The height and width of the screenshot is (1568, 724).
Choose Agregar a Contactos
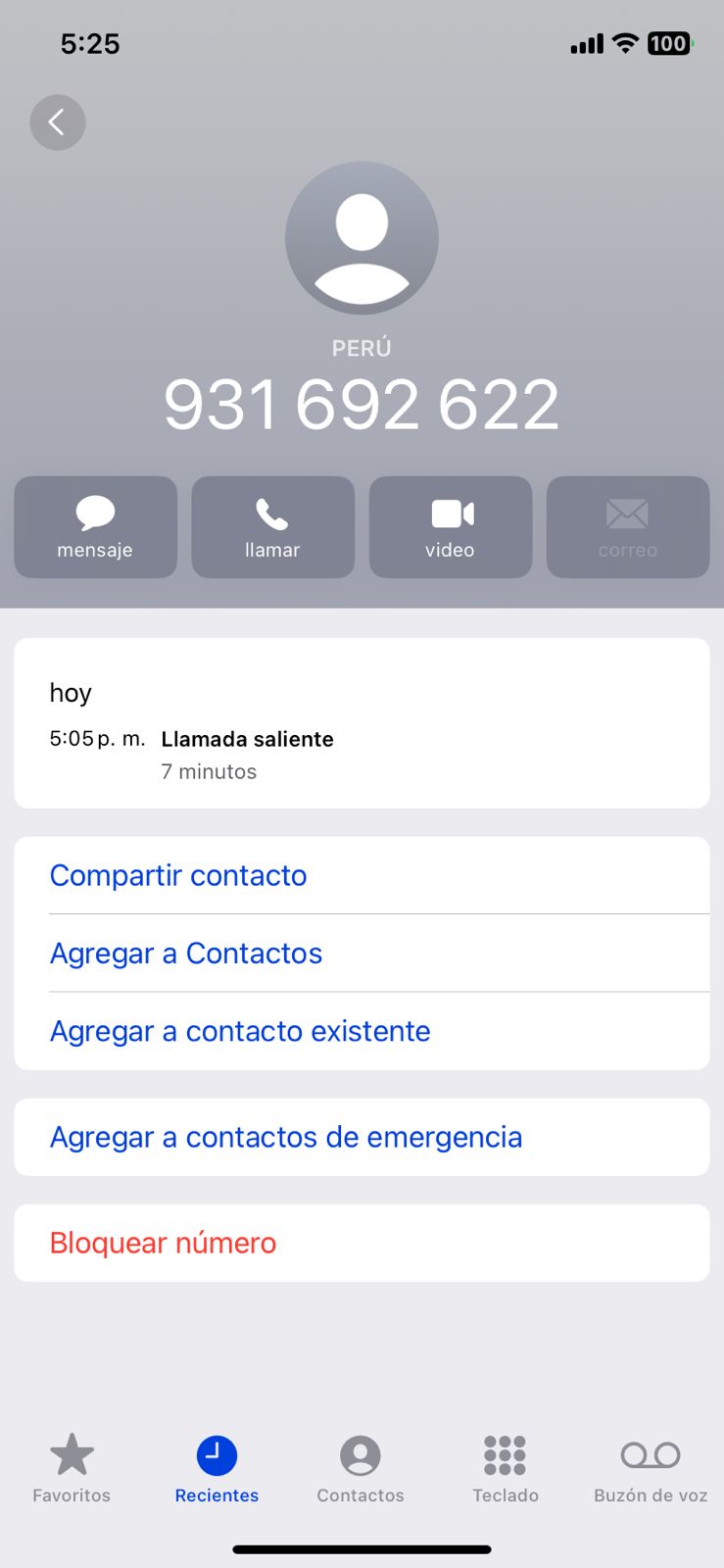186,954
